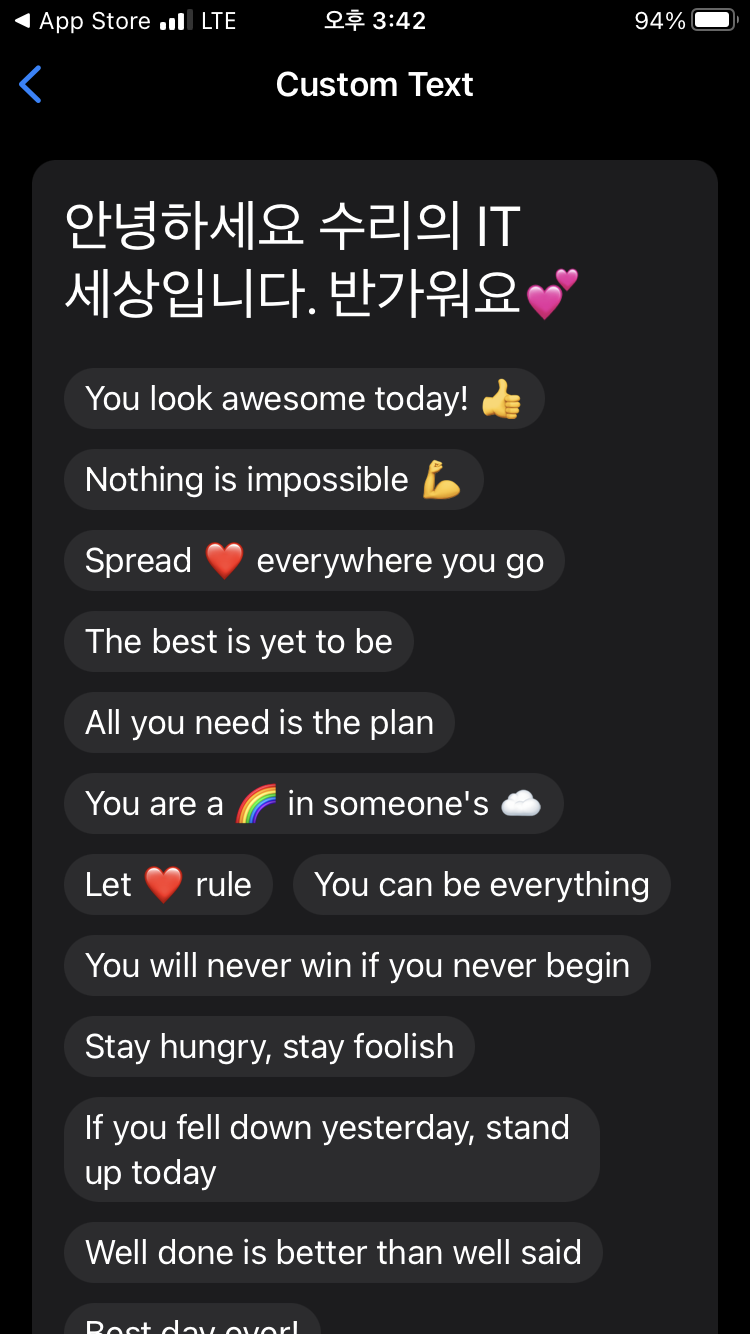Tap "Well done is better than well said"
The width and height of the screenshot is (750, 1334).
coord(333,1253)
